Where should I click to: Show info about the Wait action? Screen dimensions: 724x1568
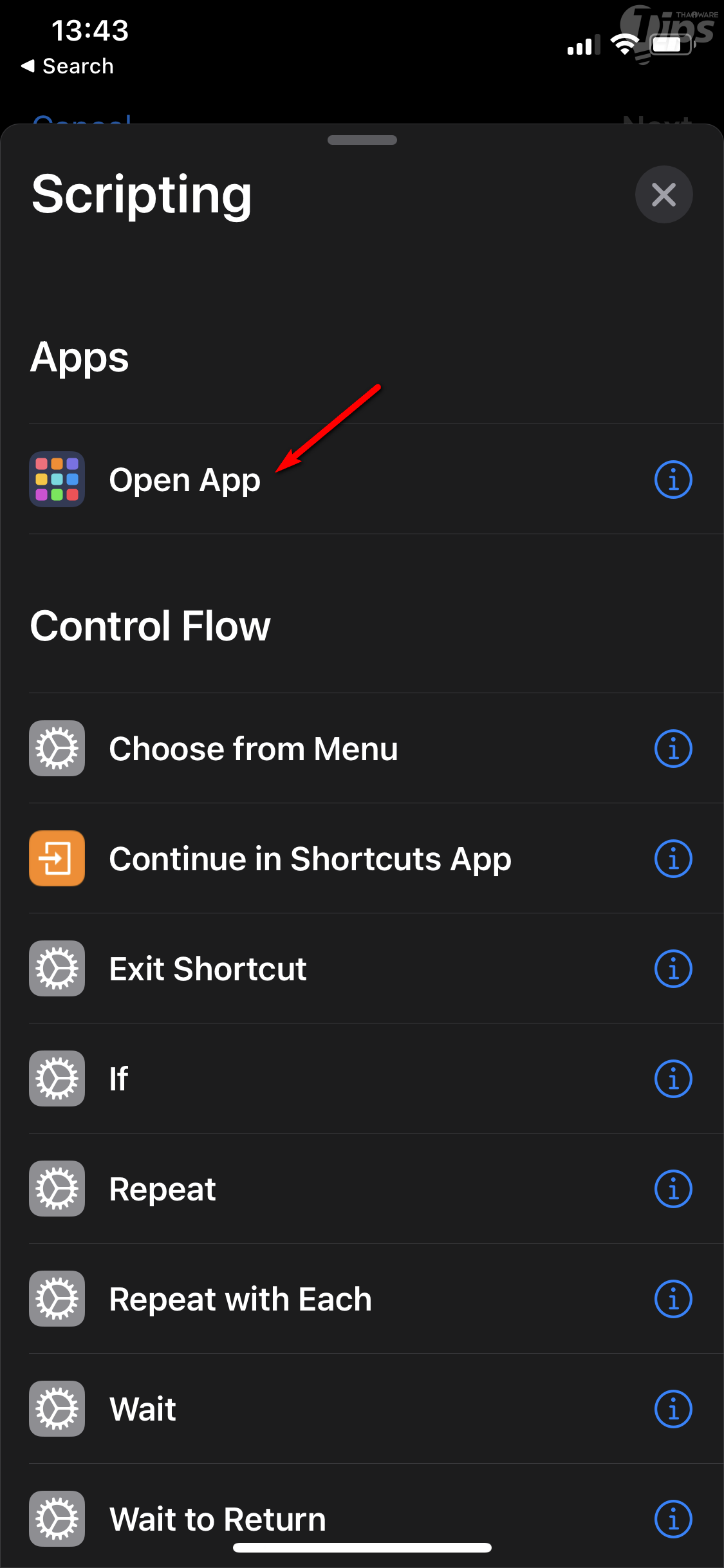pos(673,1409)
